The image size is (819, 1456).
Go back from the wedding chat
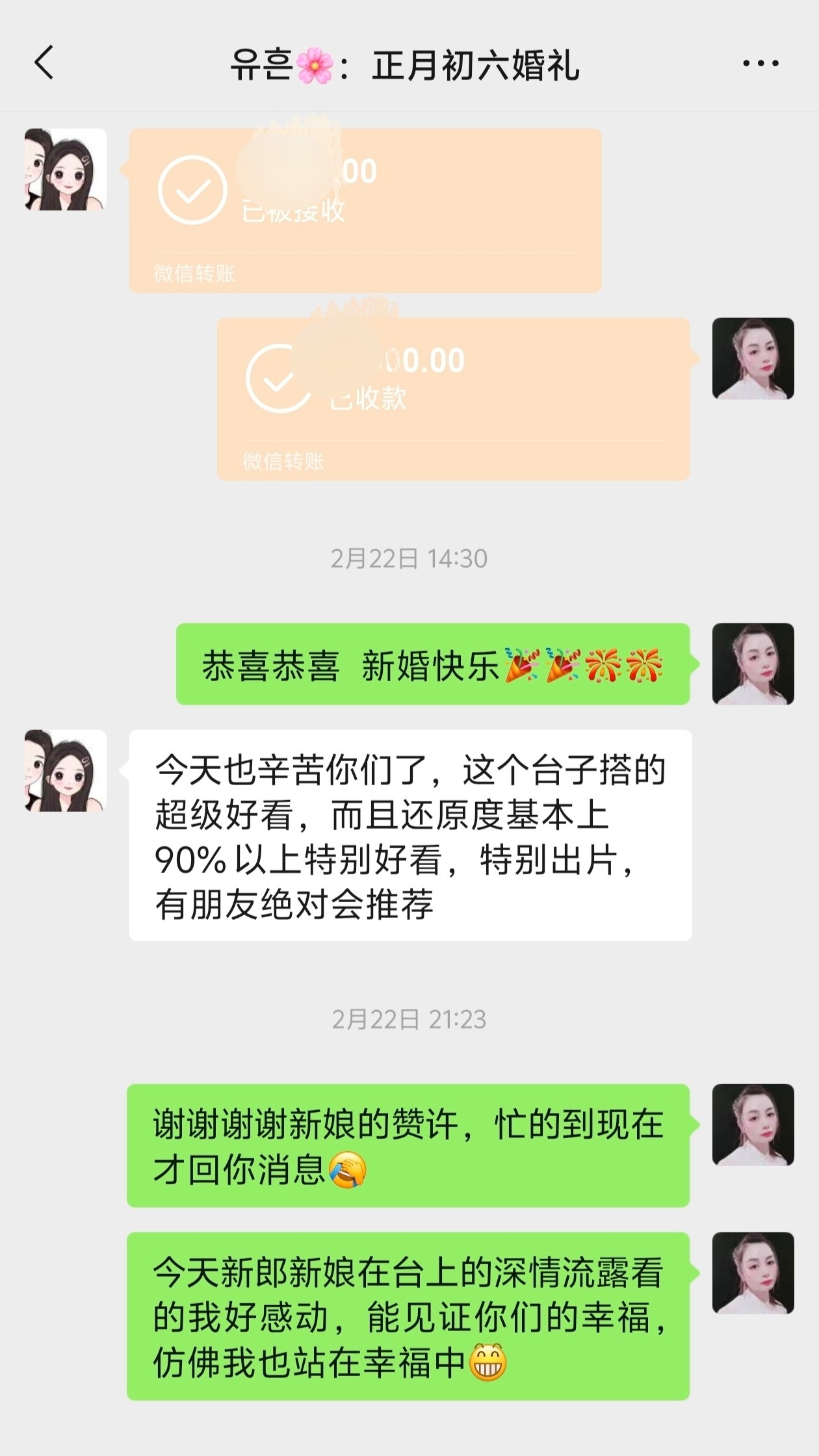tap(44, 64)
